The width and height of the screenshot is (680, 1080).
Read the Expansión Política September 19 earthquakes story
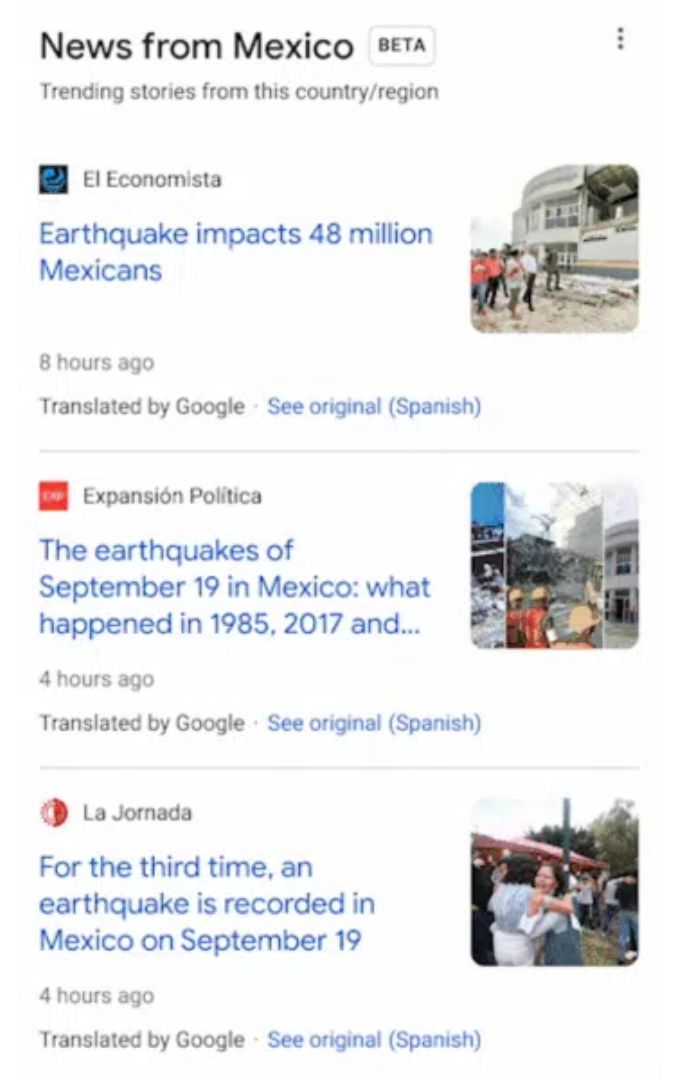[x=235, y=587]
